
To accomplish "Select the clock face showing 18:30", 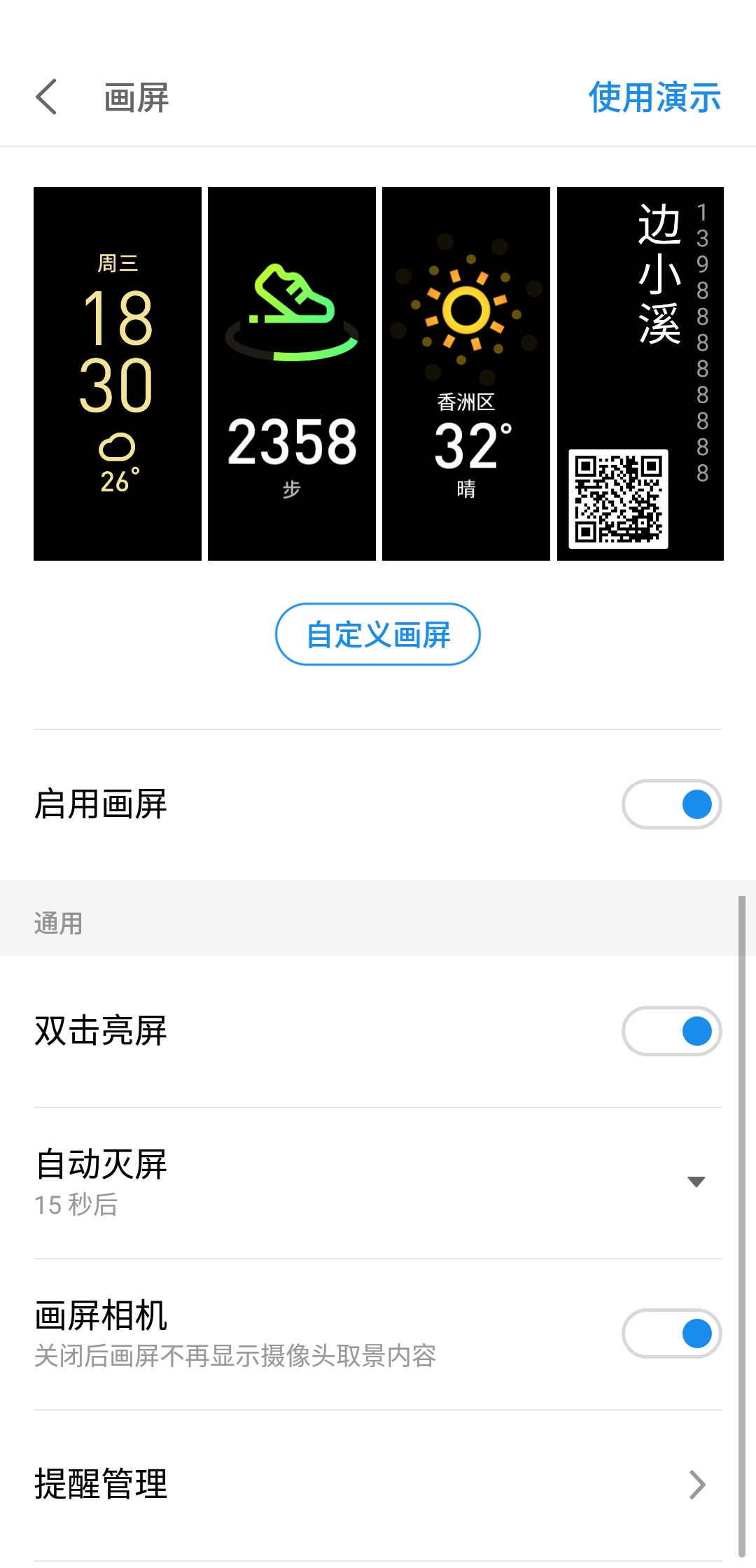I will (x=118, y=374).
